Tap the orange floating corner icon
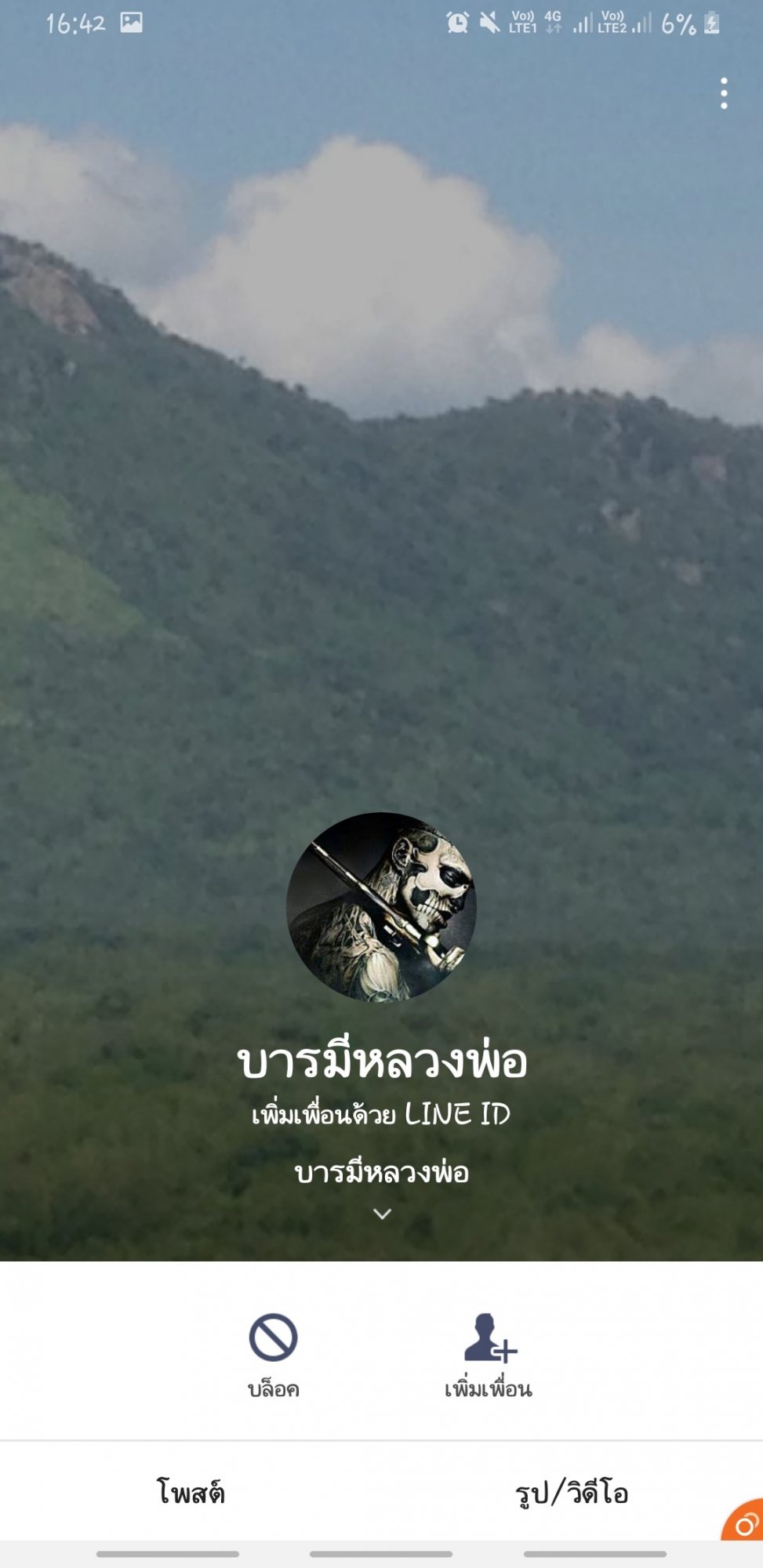Viewport: 763px width, 1568px height. coord(743,1520)
